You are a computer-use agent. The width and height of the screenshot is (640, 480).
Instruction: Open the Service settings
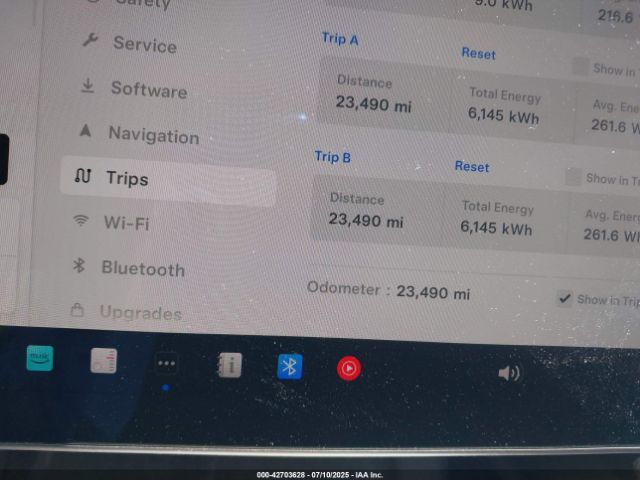click(x=143, y=44)
